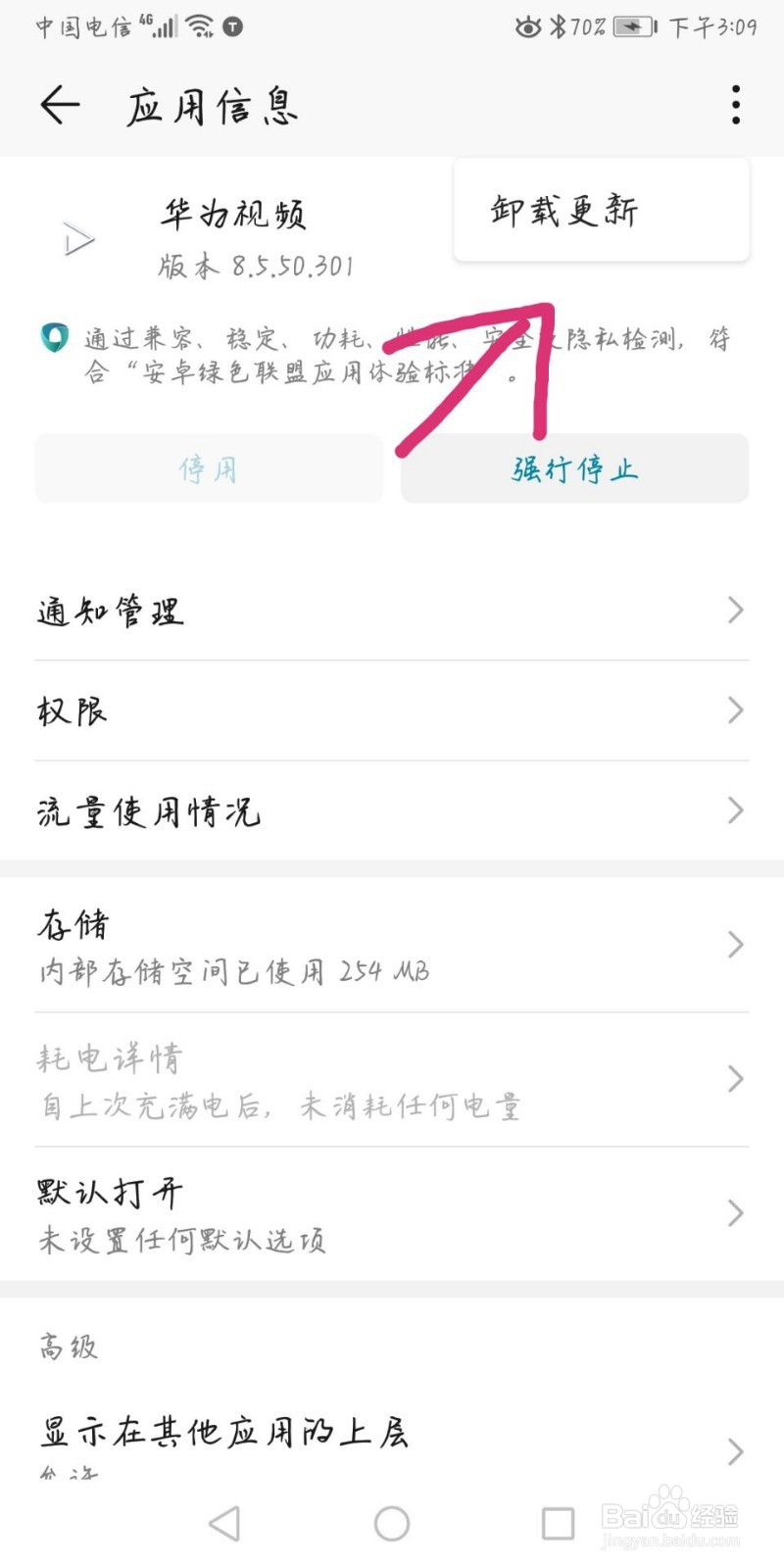Expand 权限 settings row
This screenshot has width=784, height=1568.
(x=392, y=710)
